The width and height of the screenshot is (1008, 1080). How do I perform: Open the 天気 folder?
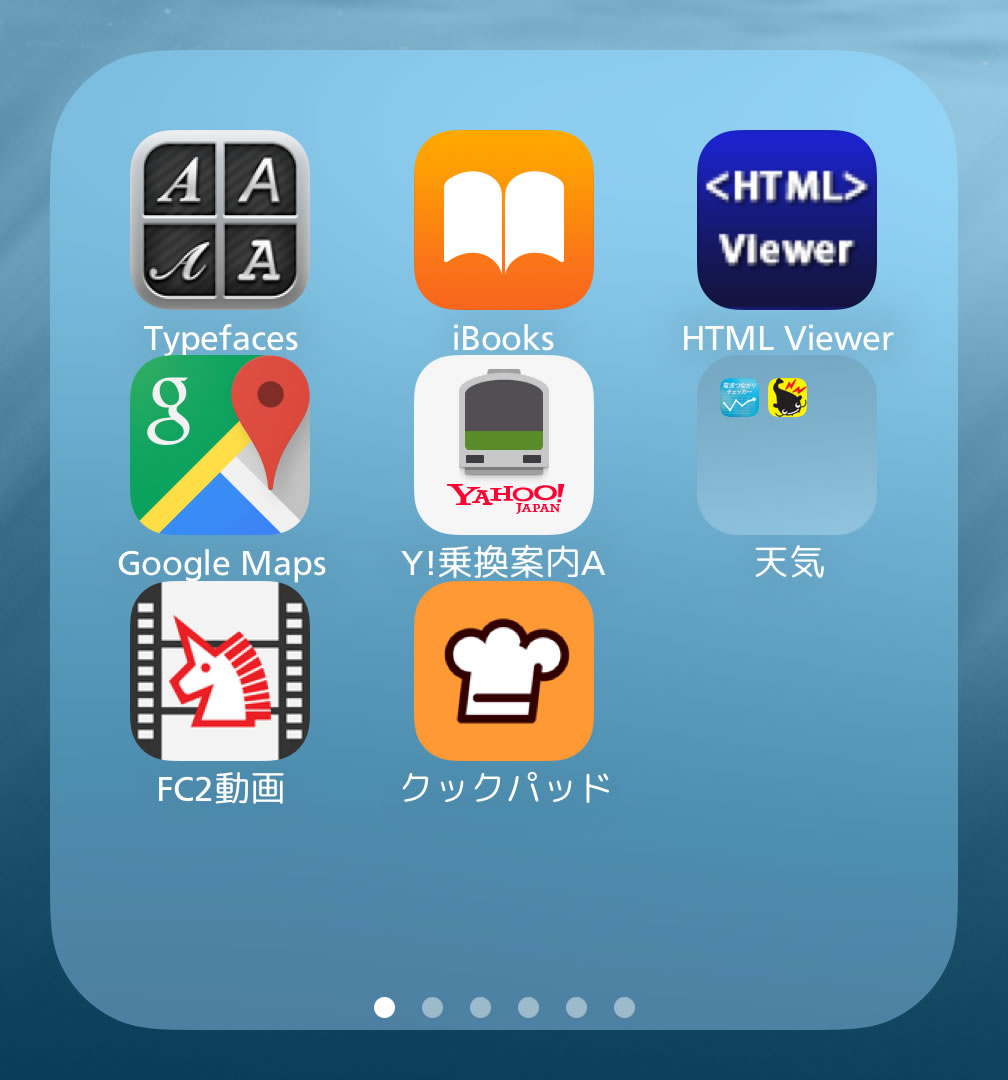tap(786, 445)
